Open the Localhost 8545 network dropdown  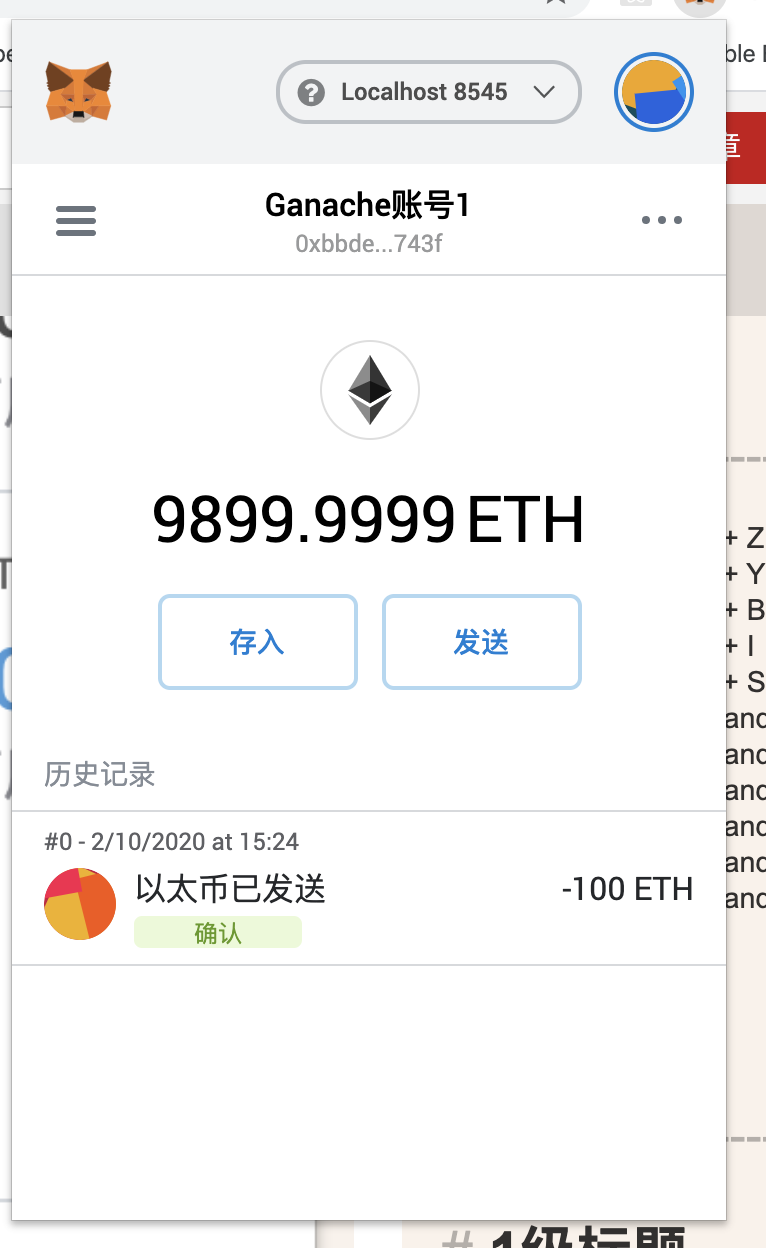(428, 93)
